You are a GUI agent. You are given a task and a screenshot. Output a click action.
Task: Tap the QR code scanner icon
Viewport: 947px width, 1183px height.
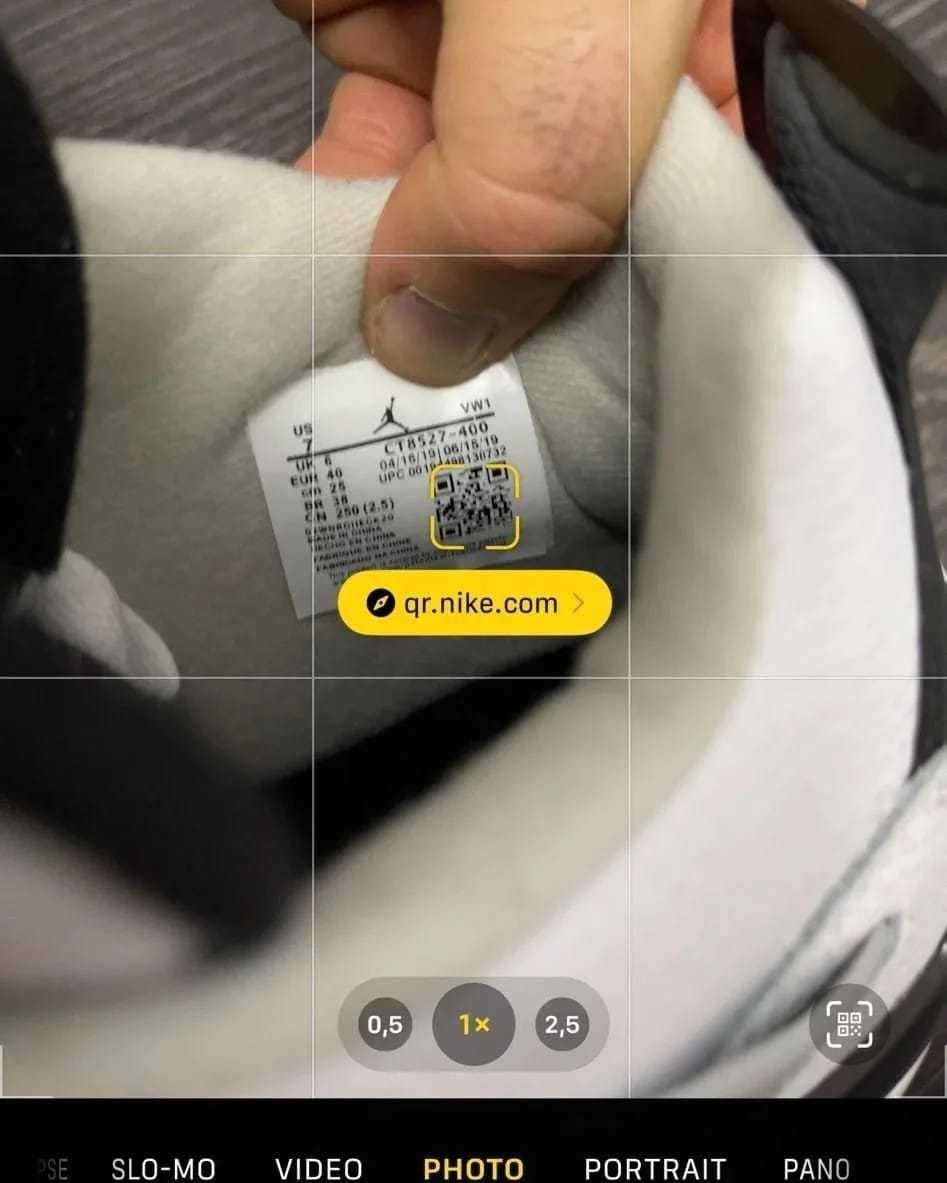(849, 1025)
